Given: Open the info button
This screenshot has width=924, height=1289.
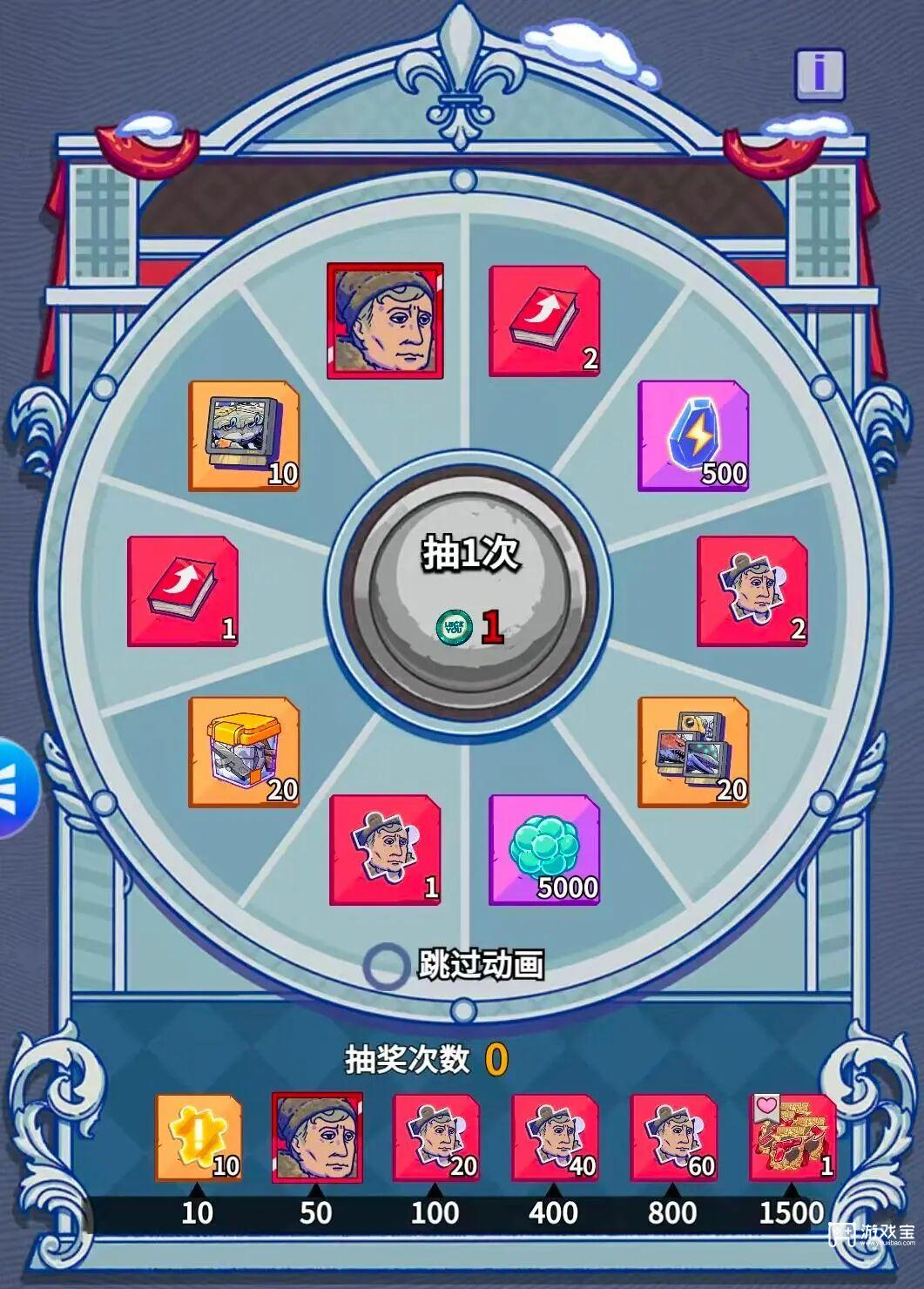Looking at the screenshot, I should [819, 75].
